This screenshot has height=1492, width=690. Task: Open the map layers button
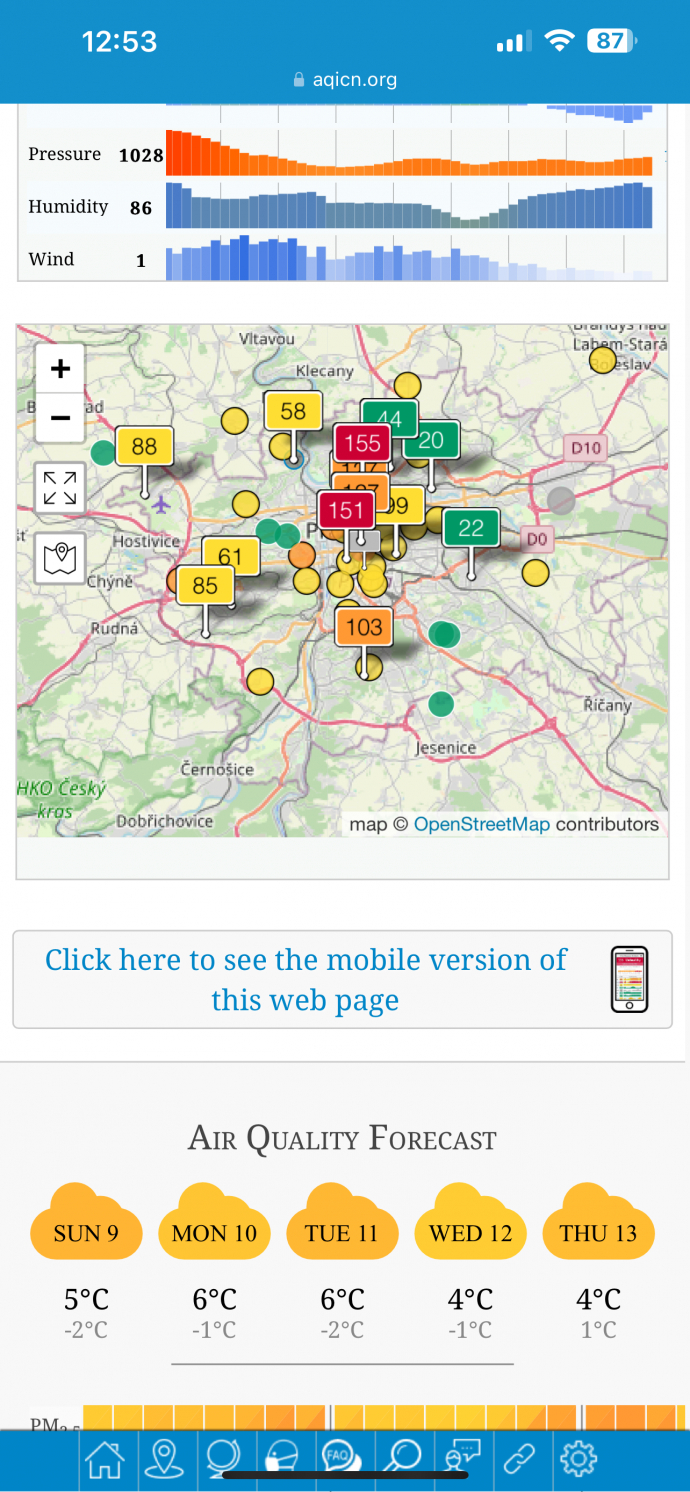(60, 557)
